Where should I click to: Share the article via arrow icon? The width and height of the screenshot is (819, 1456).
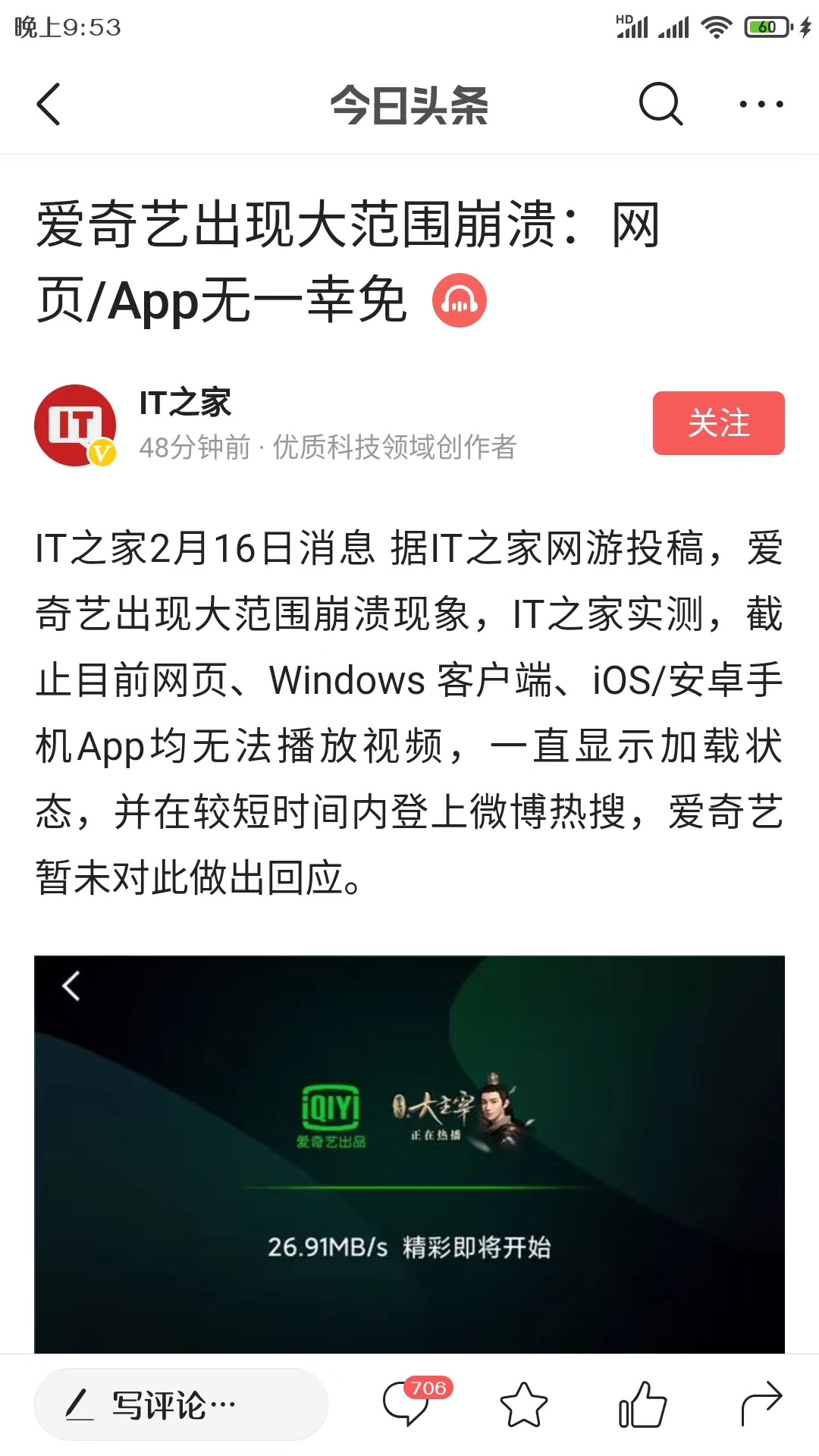(x=761, y=1403)
